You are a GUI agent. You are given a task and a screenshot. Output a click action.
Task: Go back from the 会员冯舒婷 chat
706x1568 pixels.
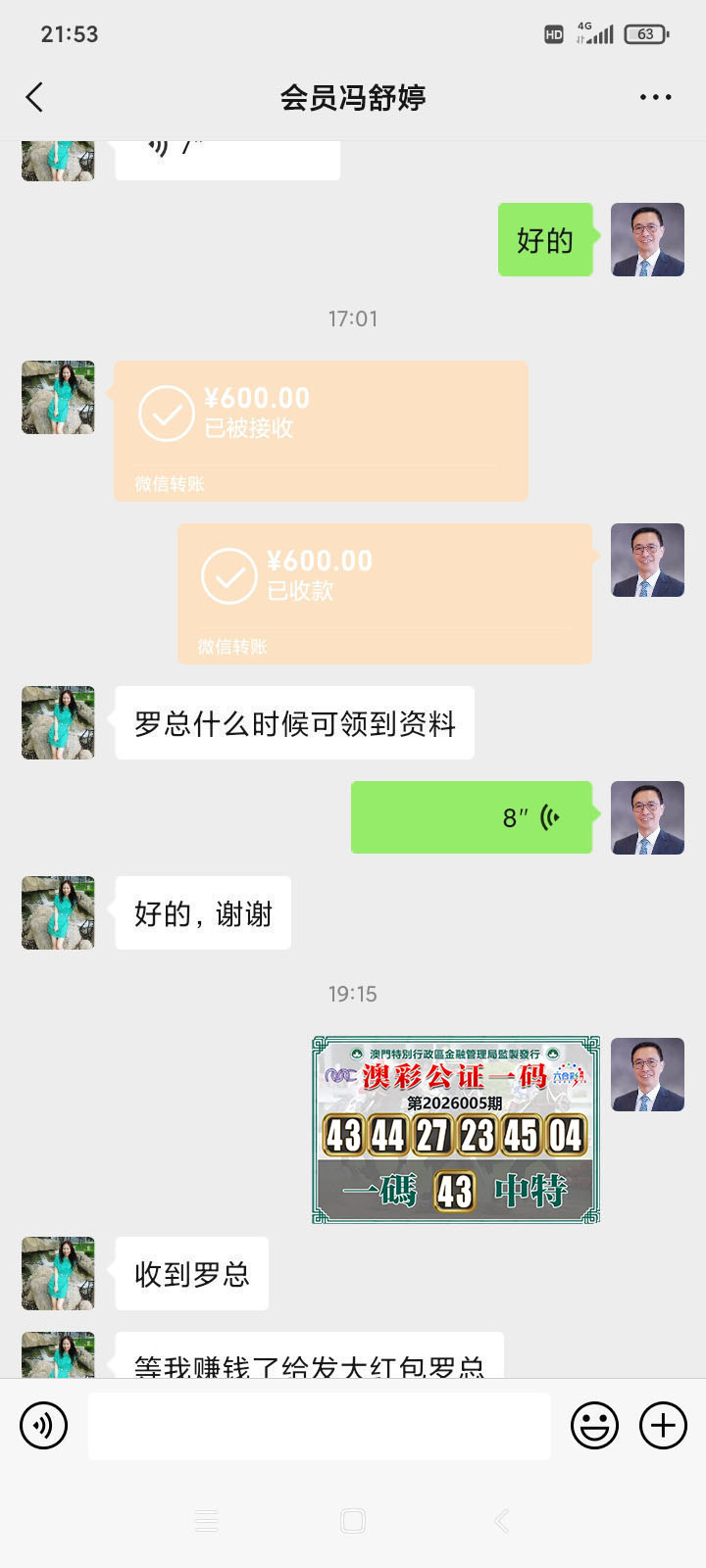[x=34, y=97]
